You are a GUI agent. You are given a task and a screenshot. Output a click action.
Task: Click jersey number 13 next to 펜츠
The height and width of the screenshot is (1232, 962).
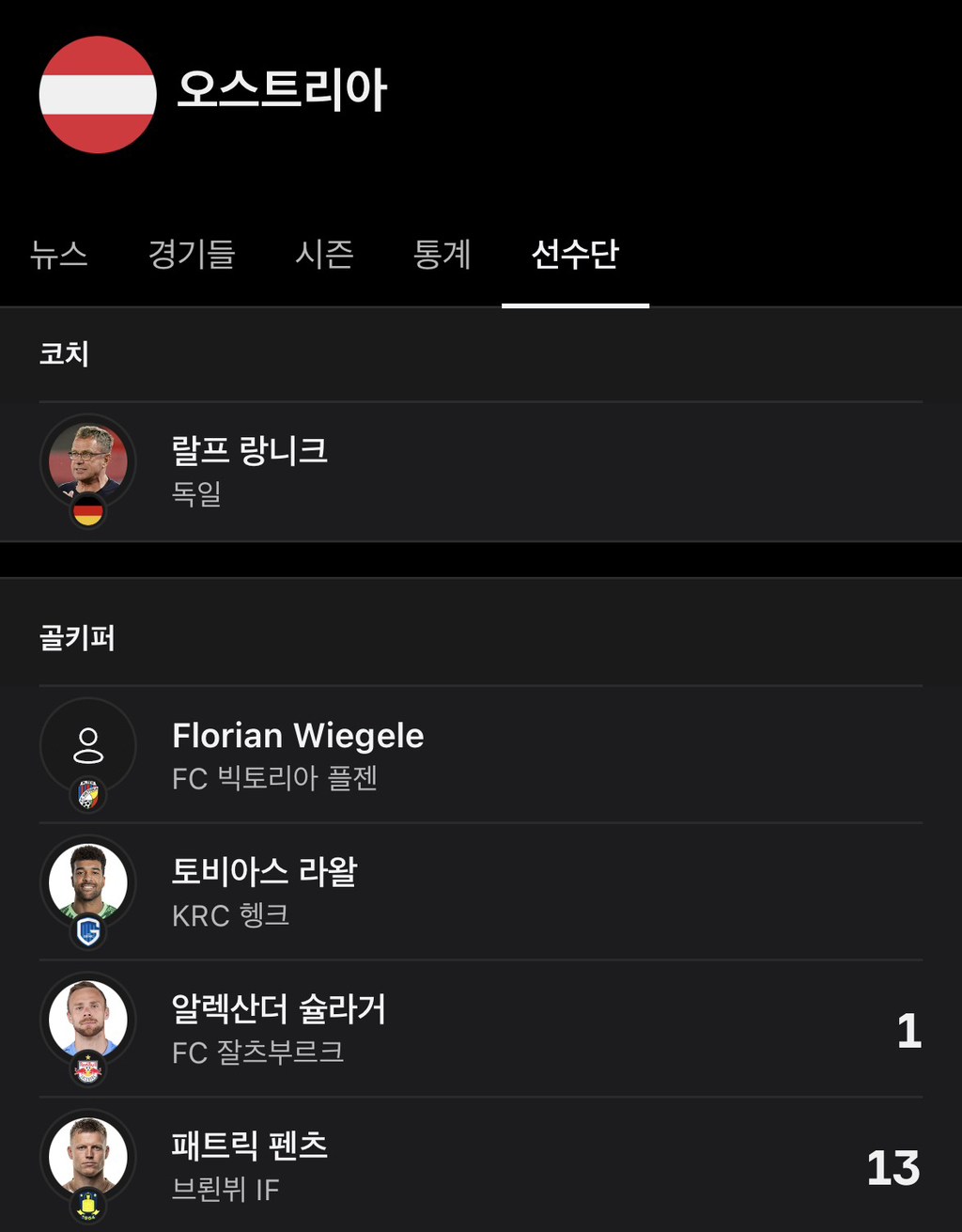click(892, 1168)
